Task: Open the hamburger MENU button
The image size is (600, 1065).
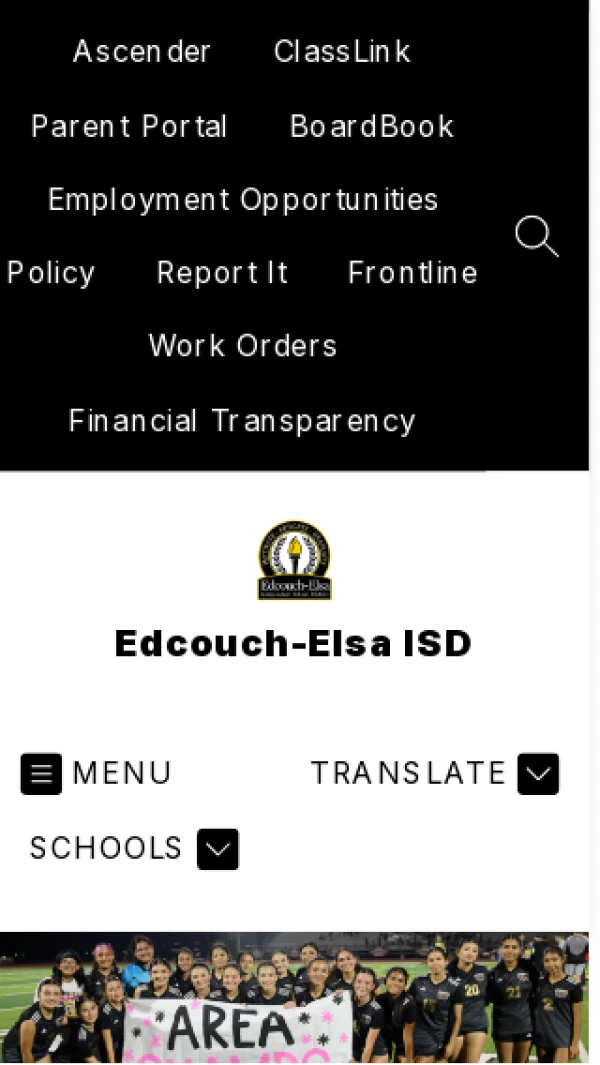Action: click(96, 774)
